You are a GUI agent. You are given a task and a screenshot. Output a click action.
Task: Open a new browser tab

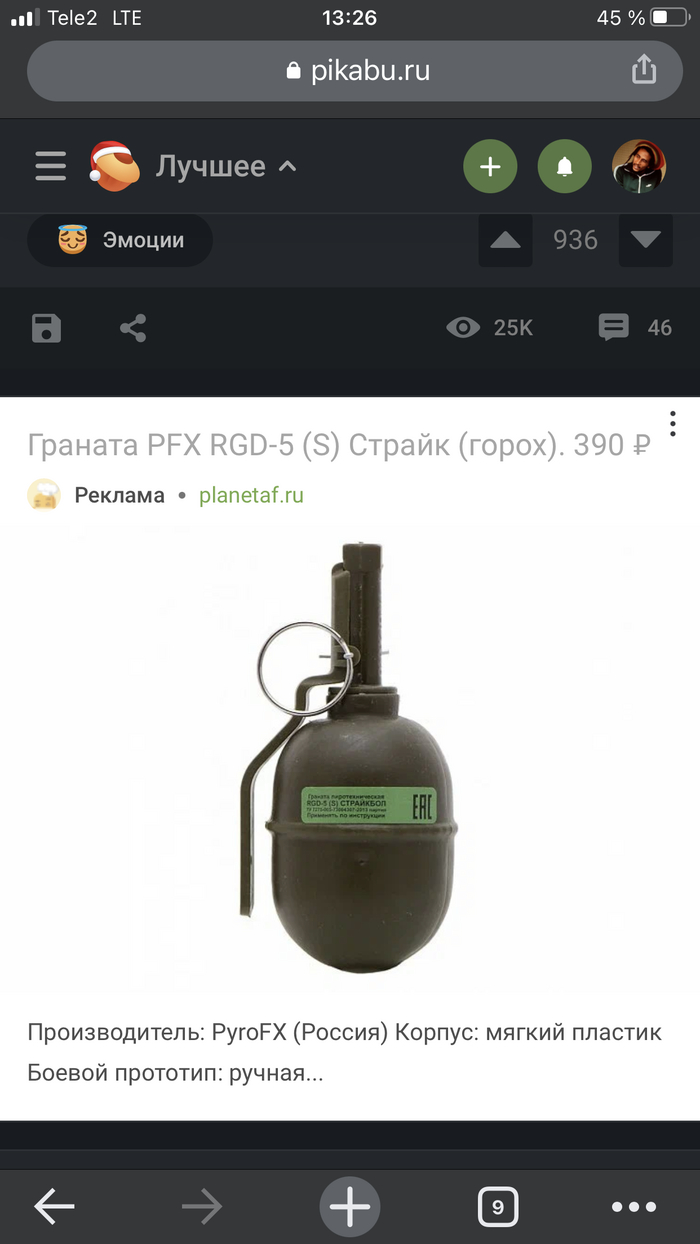tap(350, 1207)
